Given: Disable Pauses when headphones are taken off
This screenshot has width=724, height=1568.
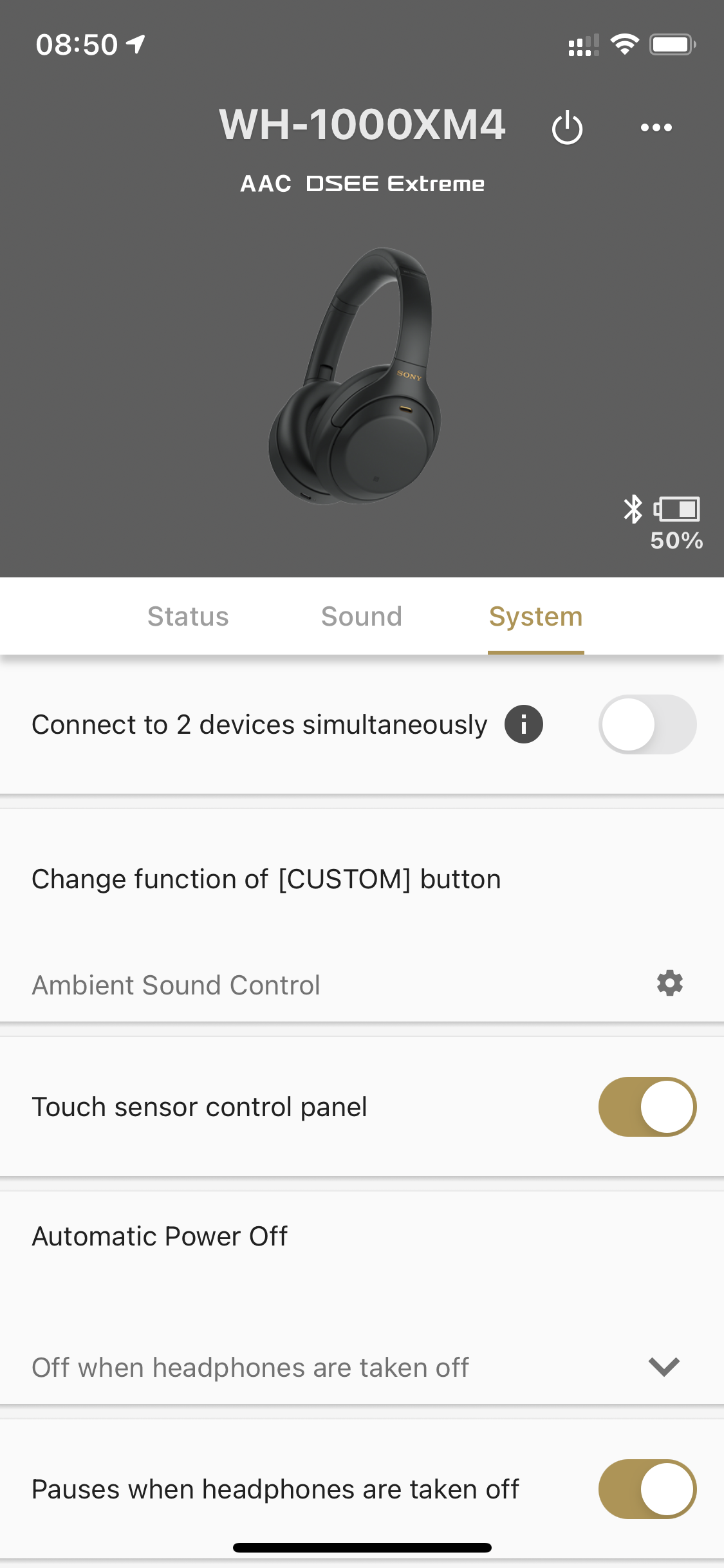Looking at the screenshot, I should (x=647, y=1489).
